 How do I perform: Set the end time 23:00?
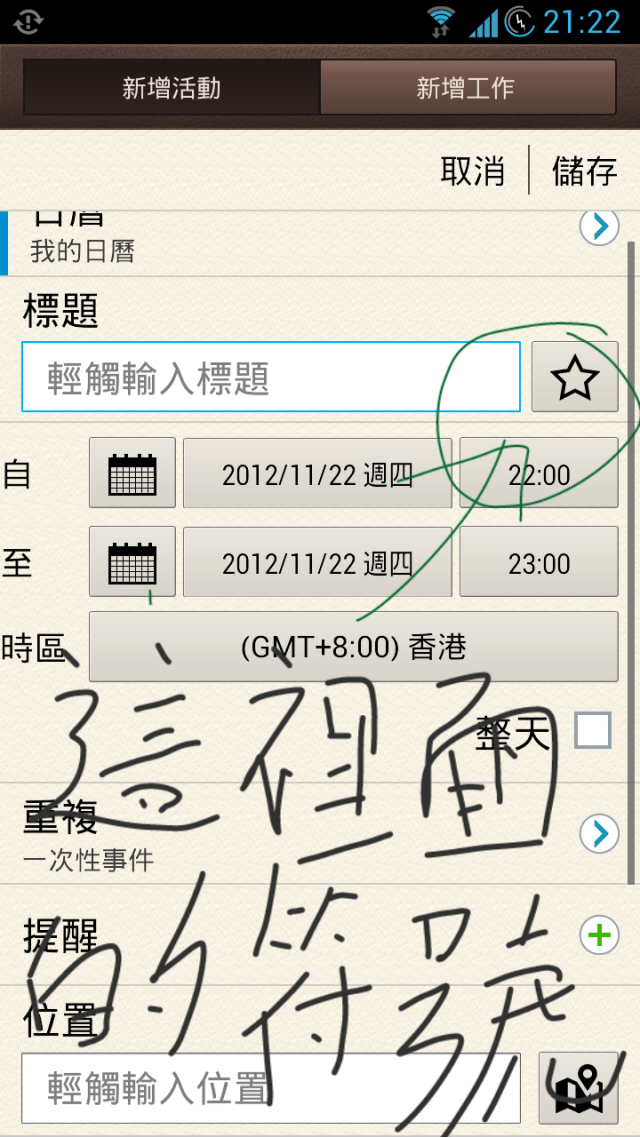coord(538,562)
